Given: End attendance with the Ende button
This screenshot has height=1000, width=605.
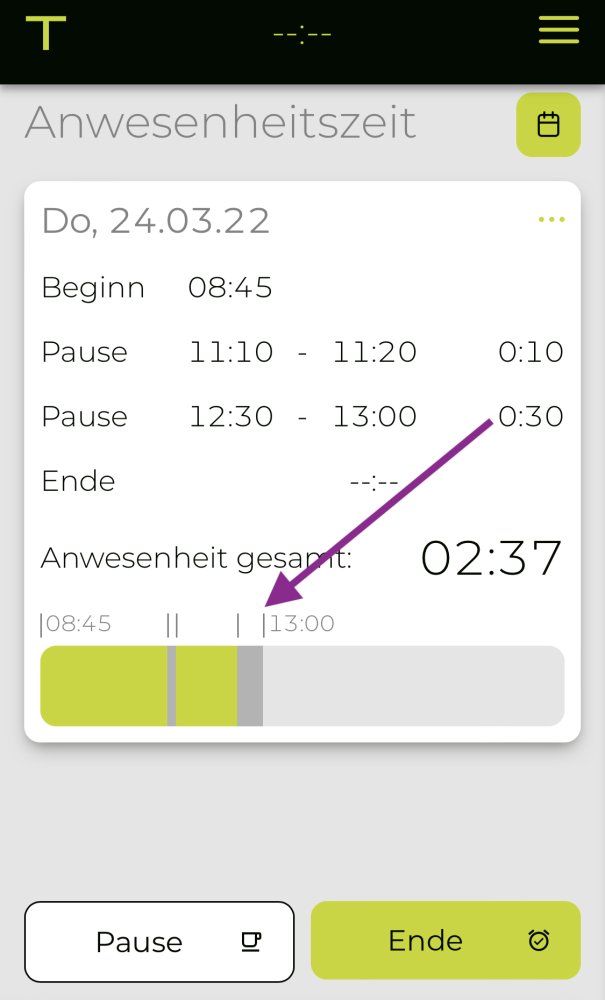Looking at the screenshot, I should (x=445, y=940).
